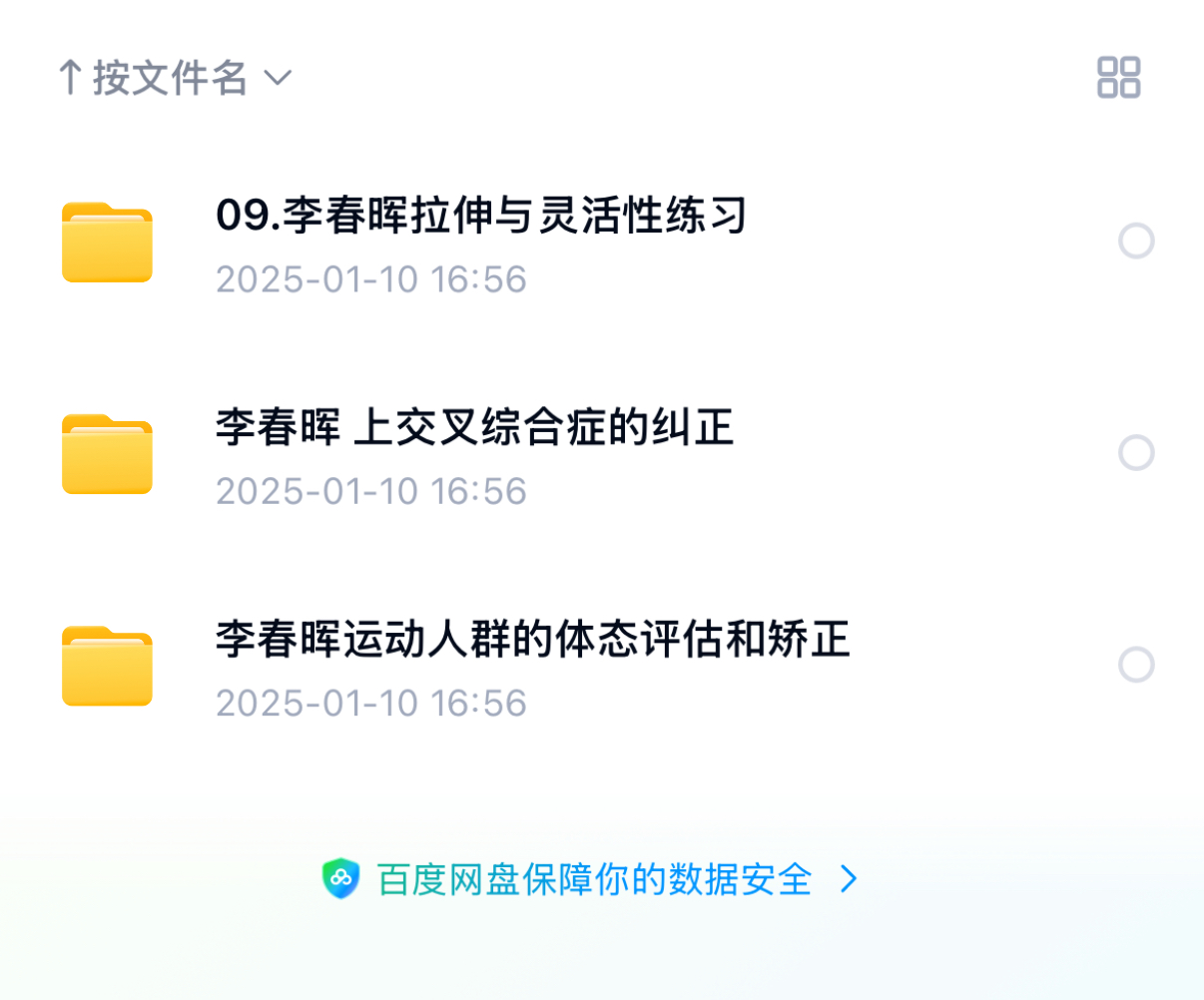The width and height of the screenshot is (1204, 1000).
Task: Switch to grid view layout
Action: (1118, 78)
